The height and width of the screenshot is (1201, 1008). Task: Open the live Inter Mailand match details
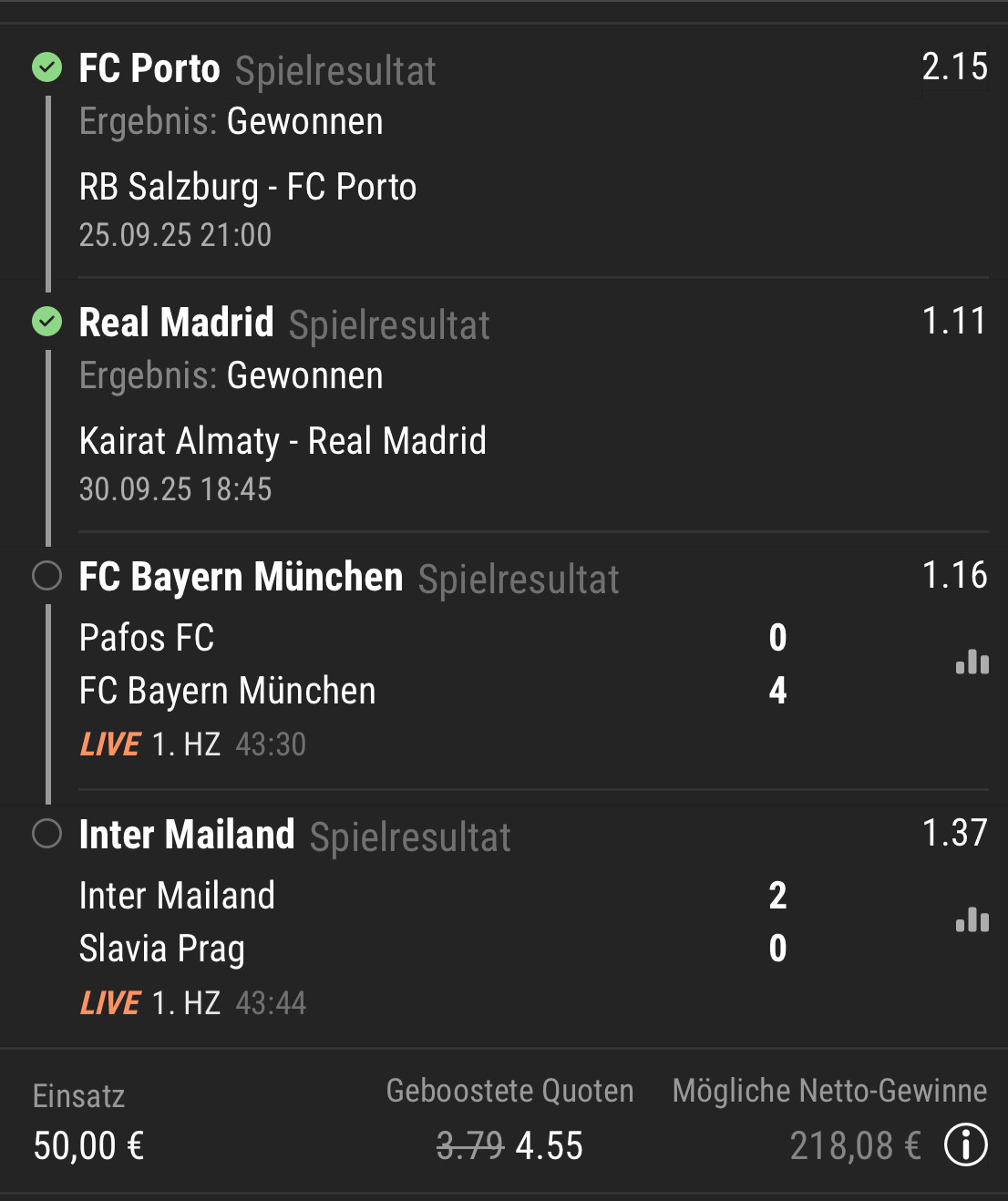click(x=177, y=896)
